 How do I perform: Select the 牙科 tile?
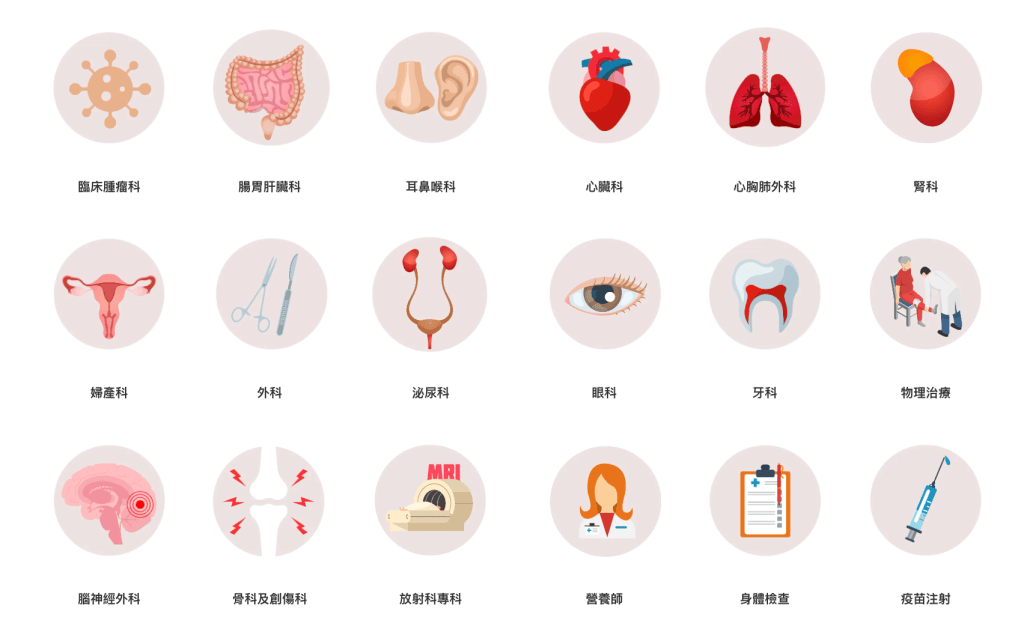tap(765, 294)
